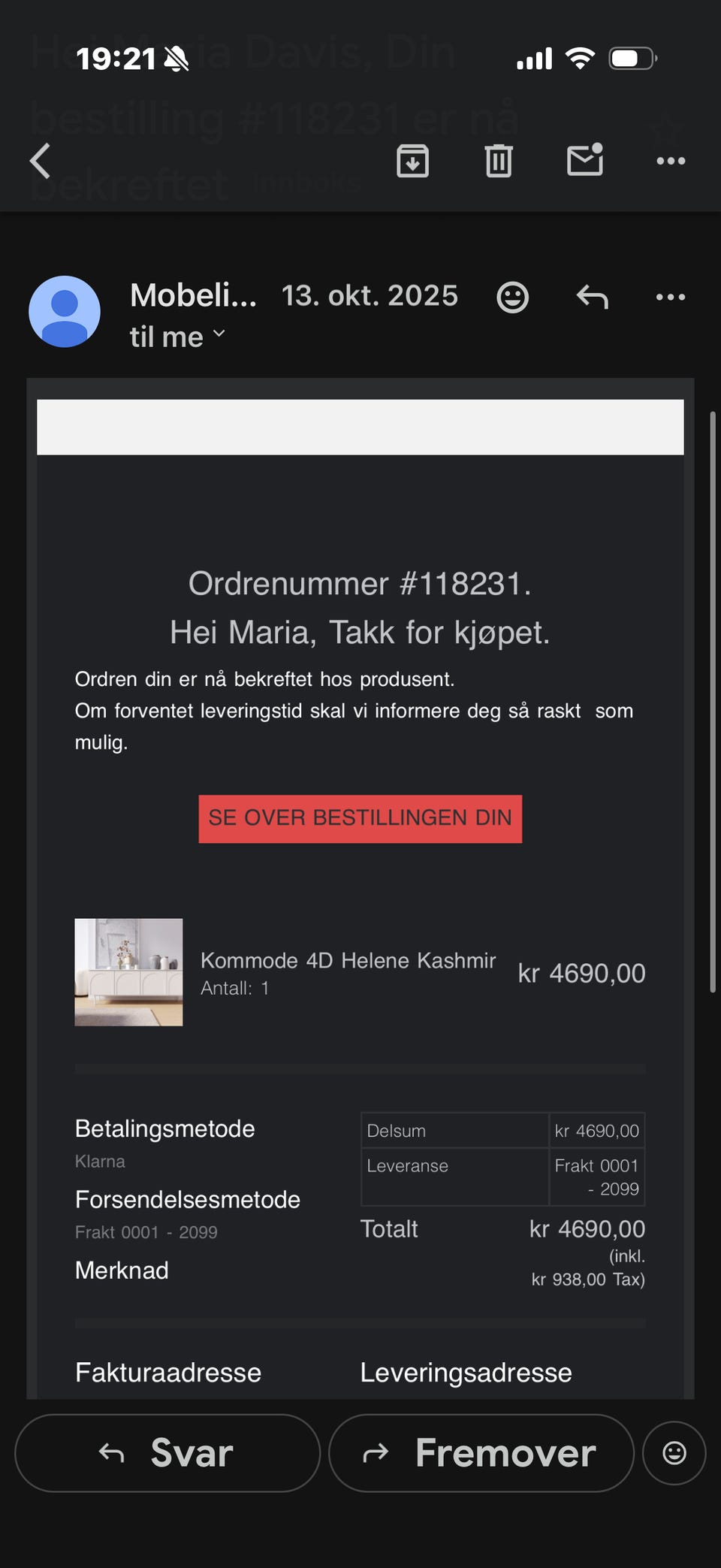Viewport: 721px width, 1568px height.
Task: Delete the order confirmation email
Action: pos(498,160)
